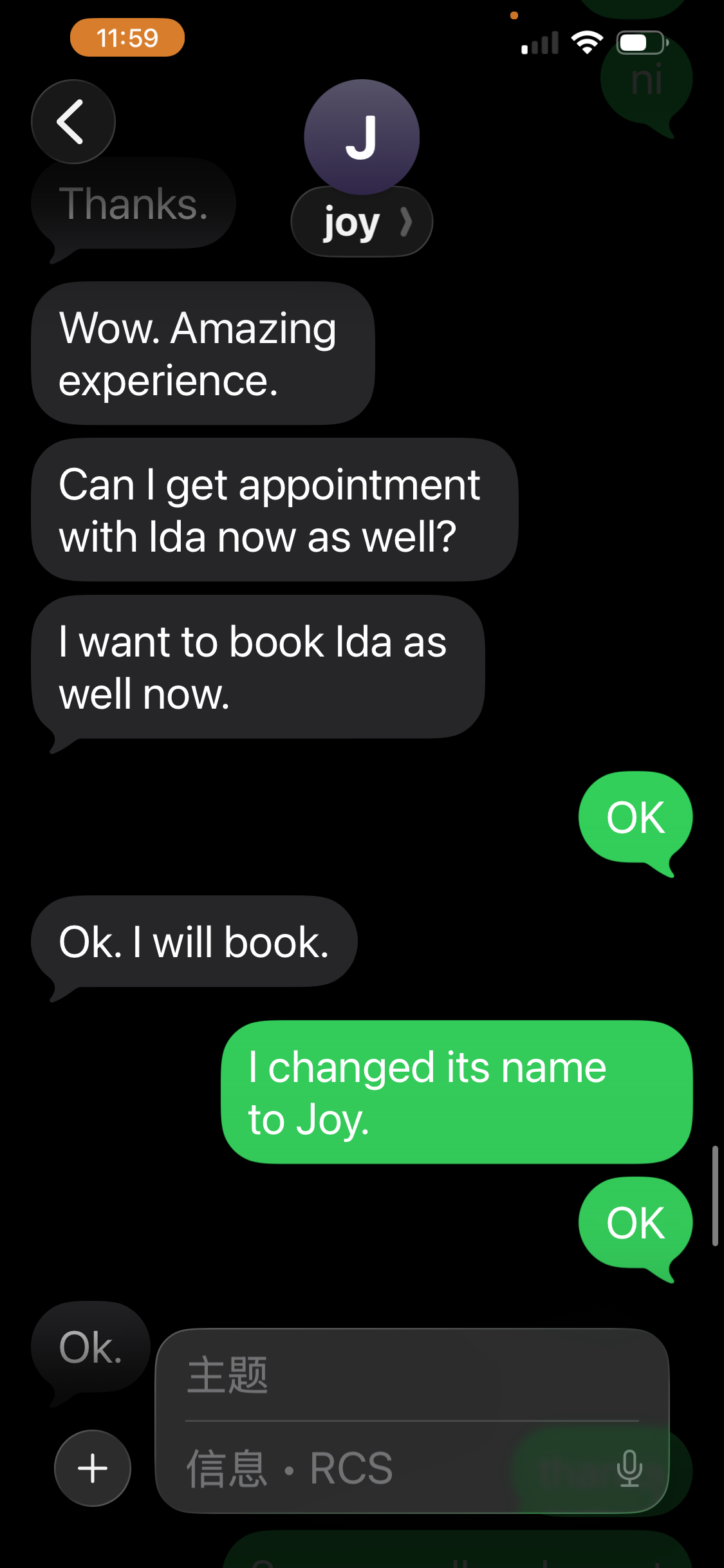
Task: Record audio with the microphone icon
Action: click(629, 1468)
